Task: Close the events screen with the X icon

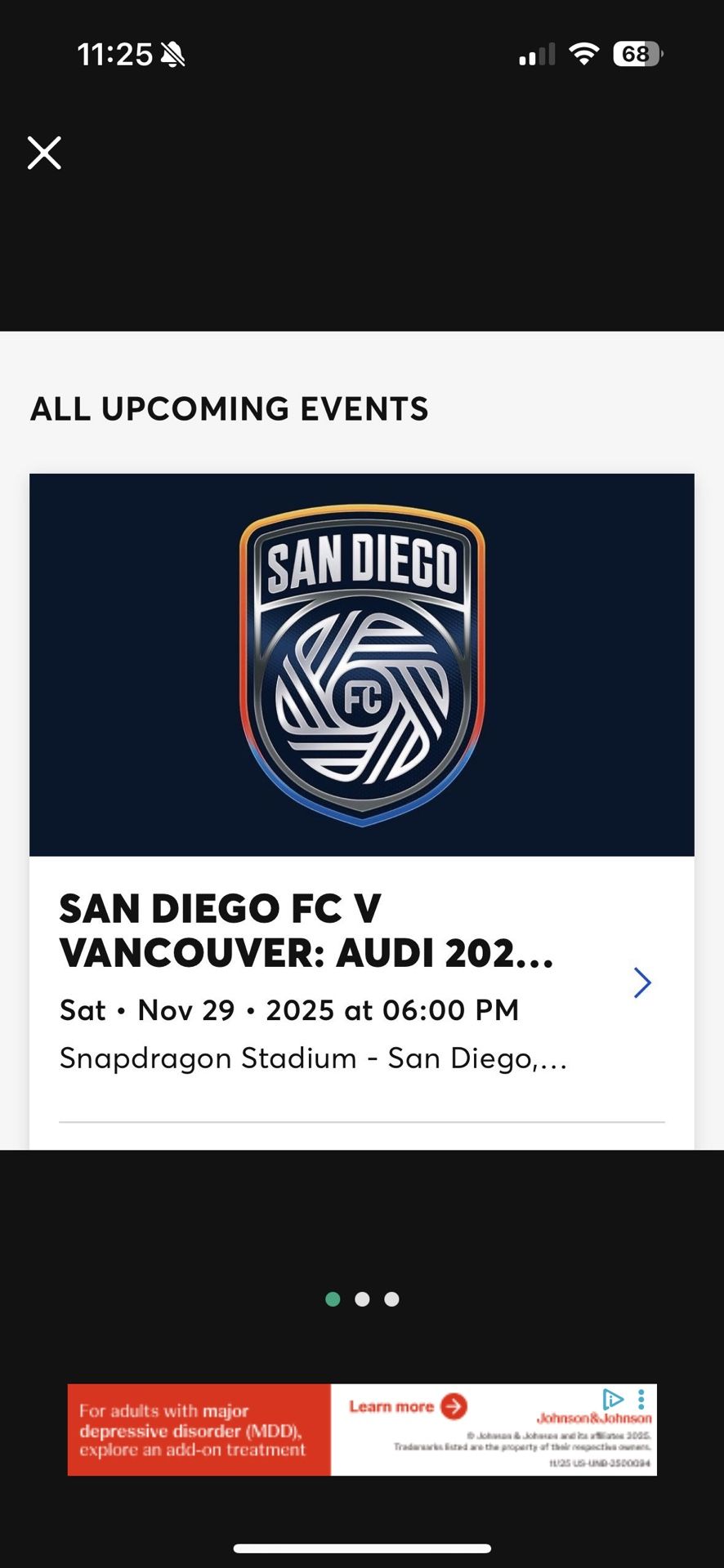Action: pyautogui.click(x=43, y=153)
